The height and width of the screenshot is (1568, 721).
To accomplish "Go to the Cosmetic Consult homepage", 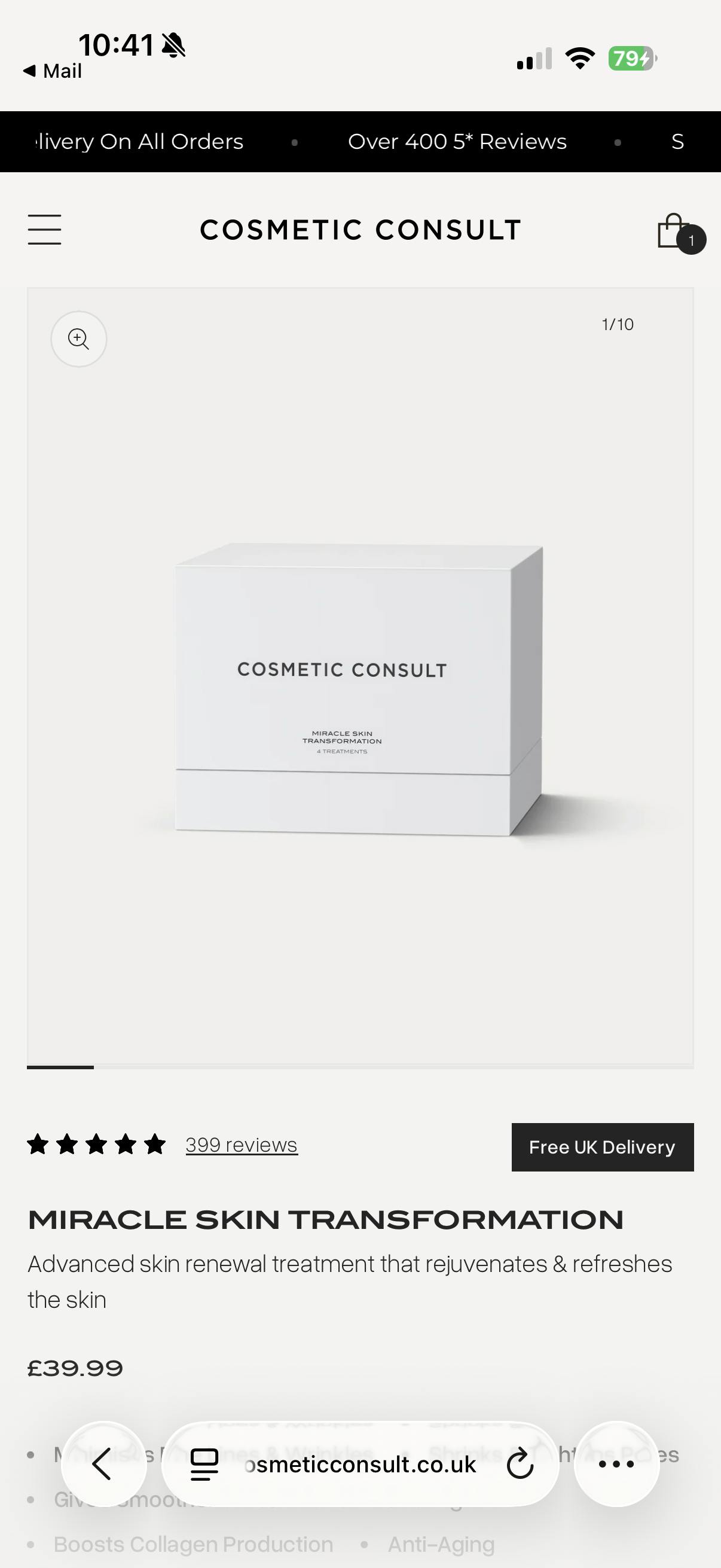I will pos(360,230).
